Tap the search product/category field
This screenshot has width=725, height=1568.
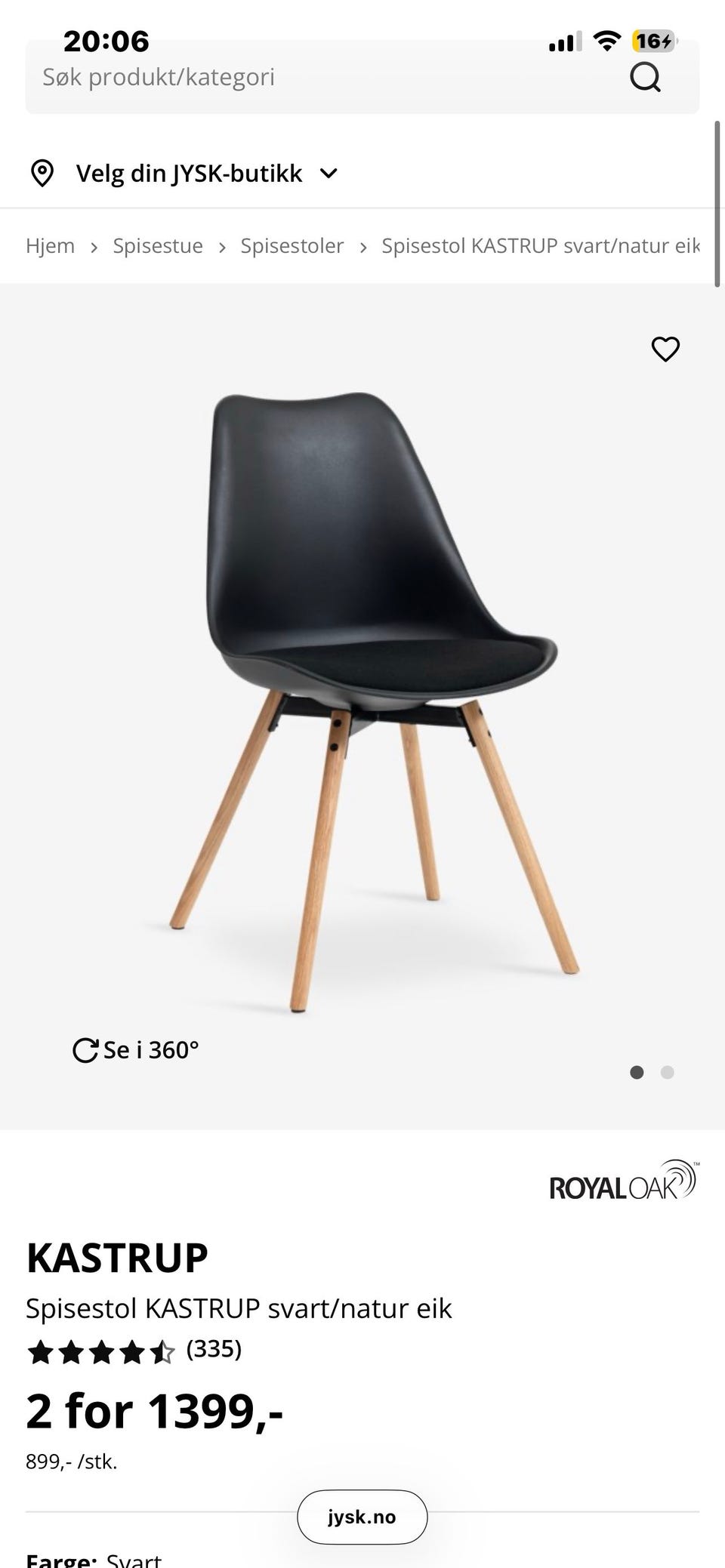(x=362, y=77)
